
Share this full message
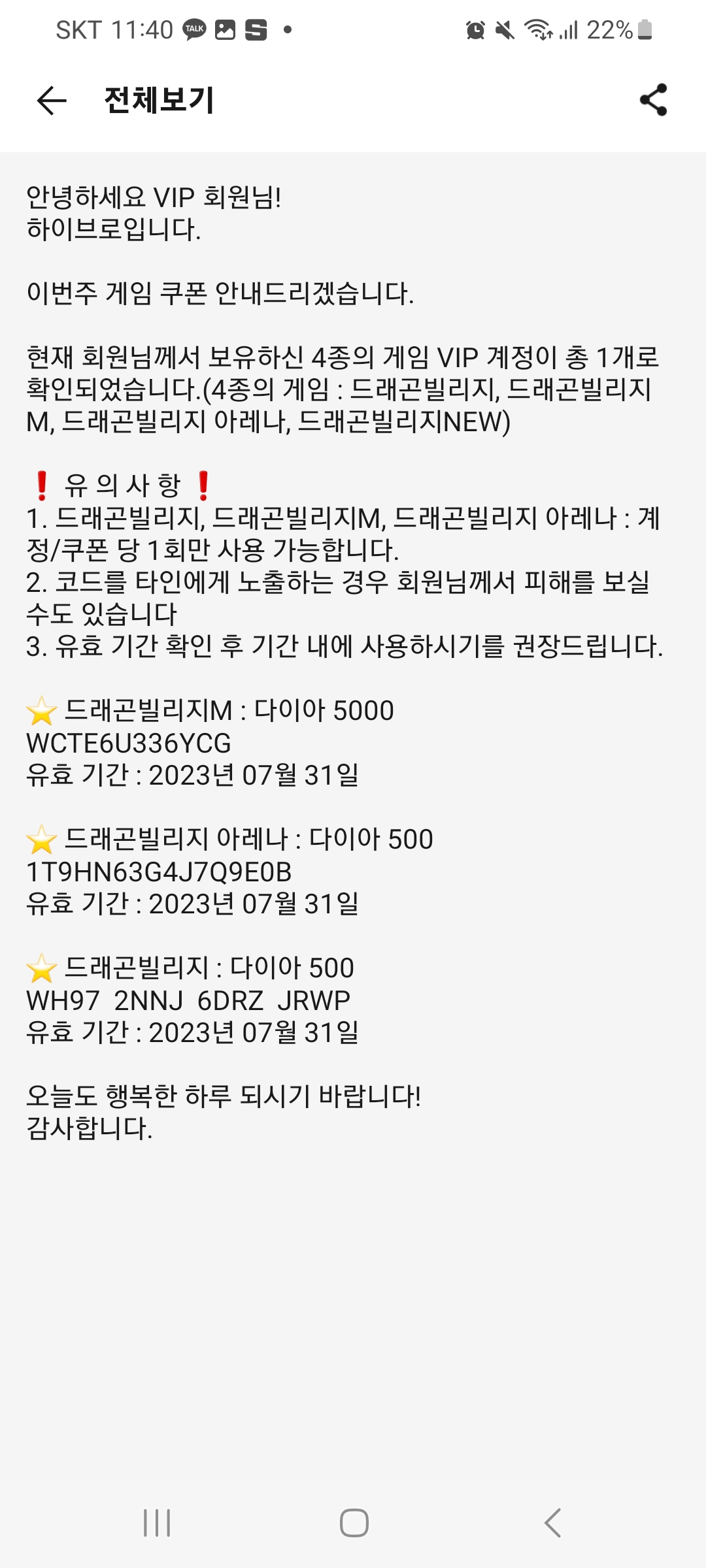tap(653, 100)
